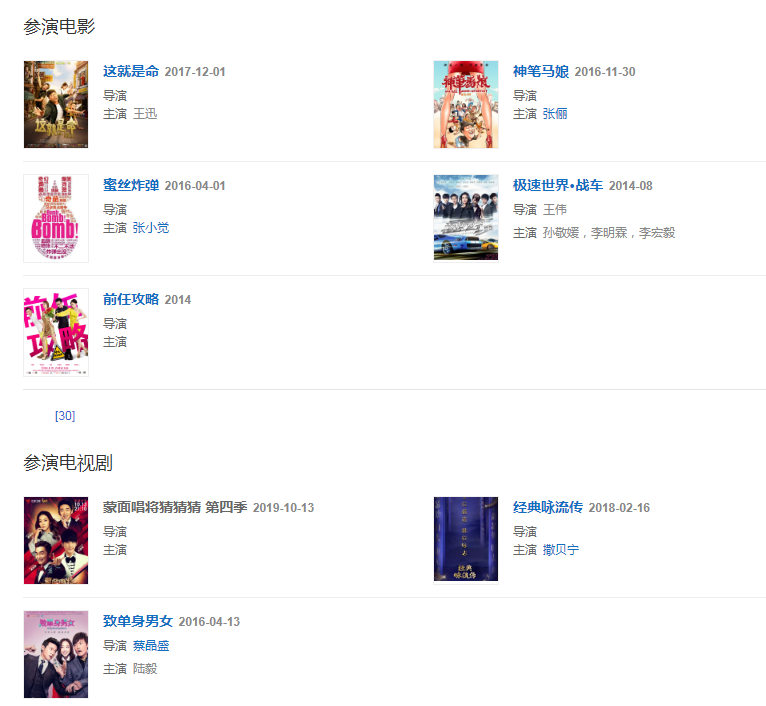This screenshot has height=706, width=766.
Task: Open the 蜜丝炸弹 poster thumbnail
Action: 56,218
